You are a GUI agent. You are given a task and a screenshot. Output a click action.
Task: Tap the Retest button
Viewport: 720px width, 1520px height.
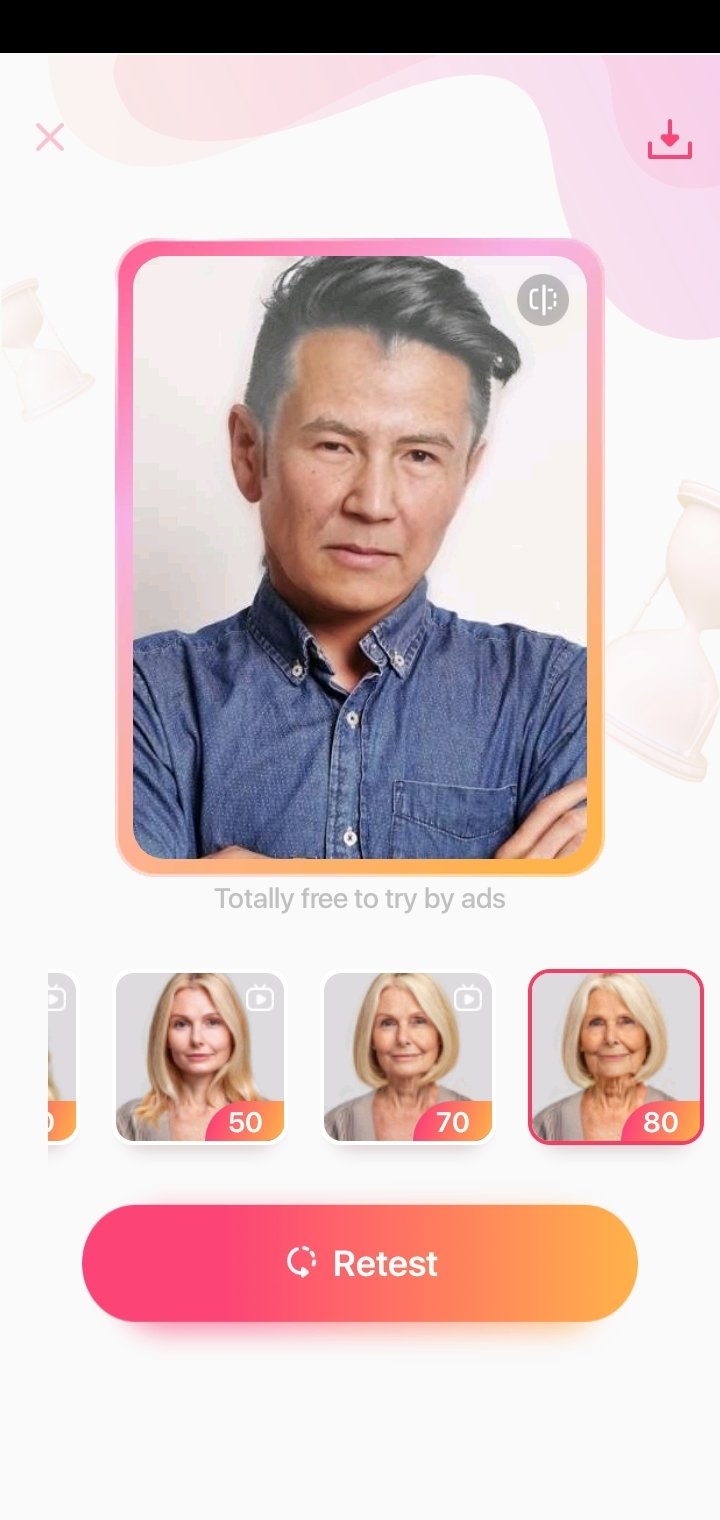(360, 1263)
